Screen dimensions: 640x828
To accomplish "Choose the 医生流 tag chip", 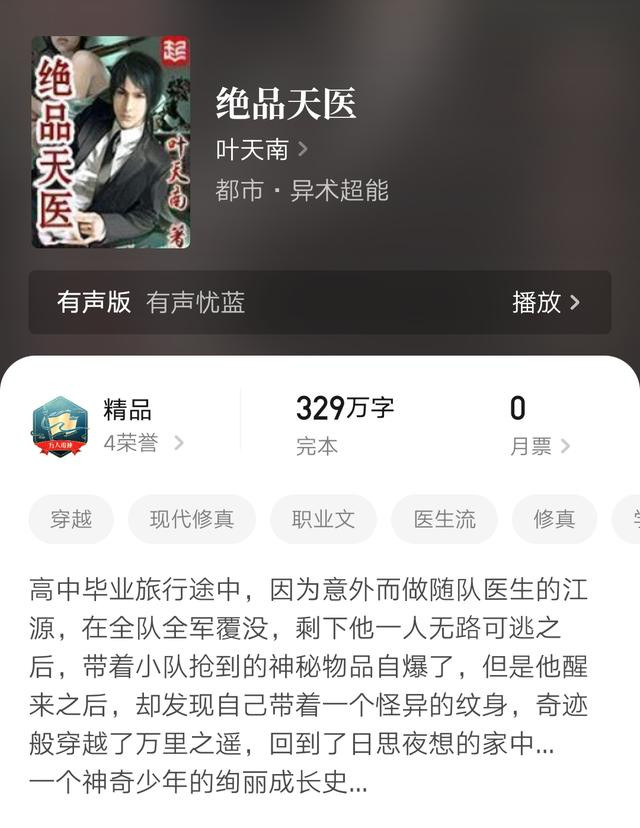I will [x=445, y=519].
